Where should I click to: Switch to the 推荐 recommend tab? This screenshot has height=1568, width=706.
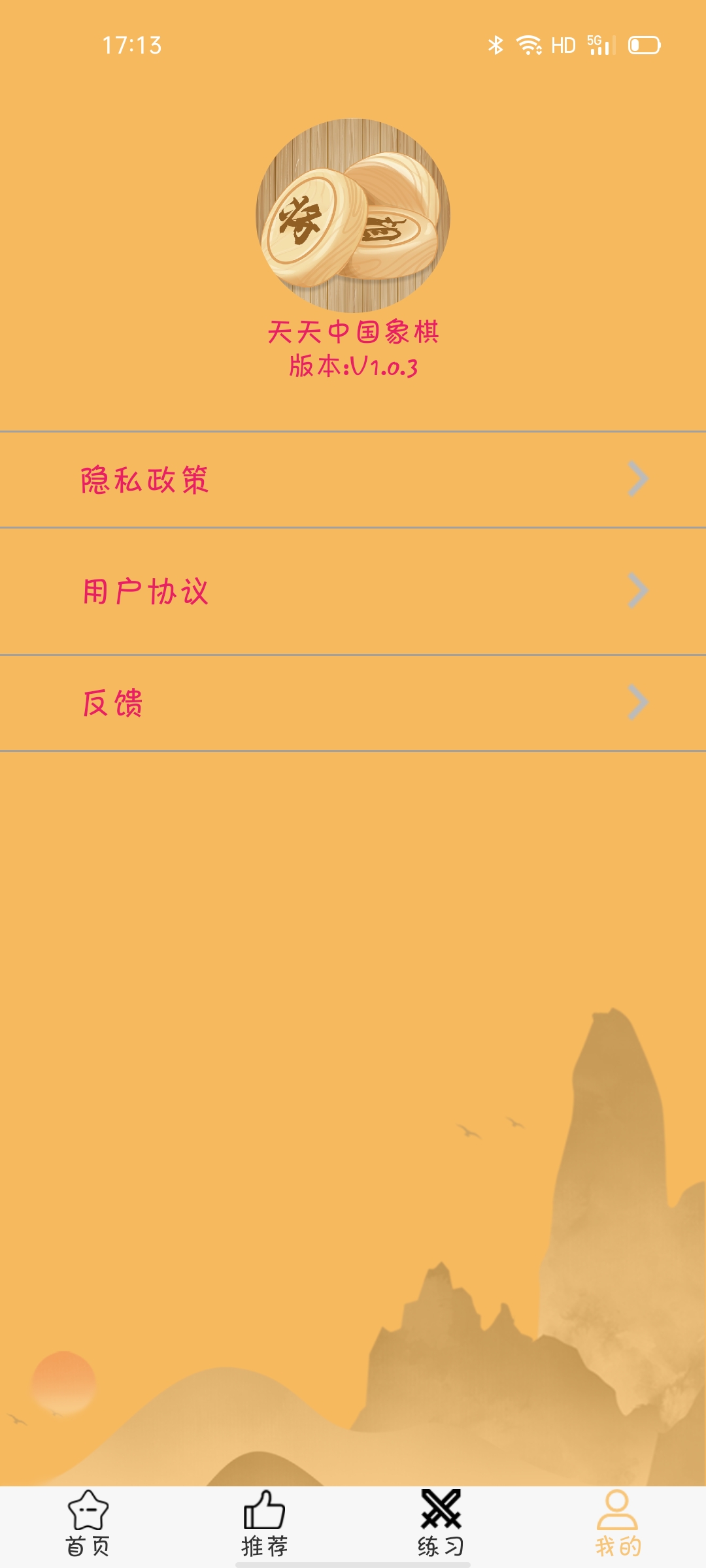[x=265, y=1524]
